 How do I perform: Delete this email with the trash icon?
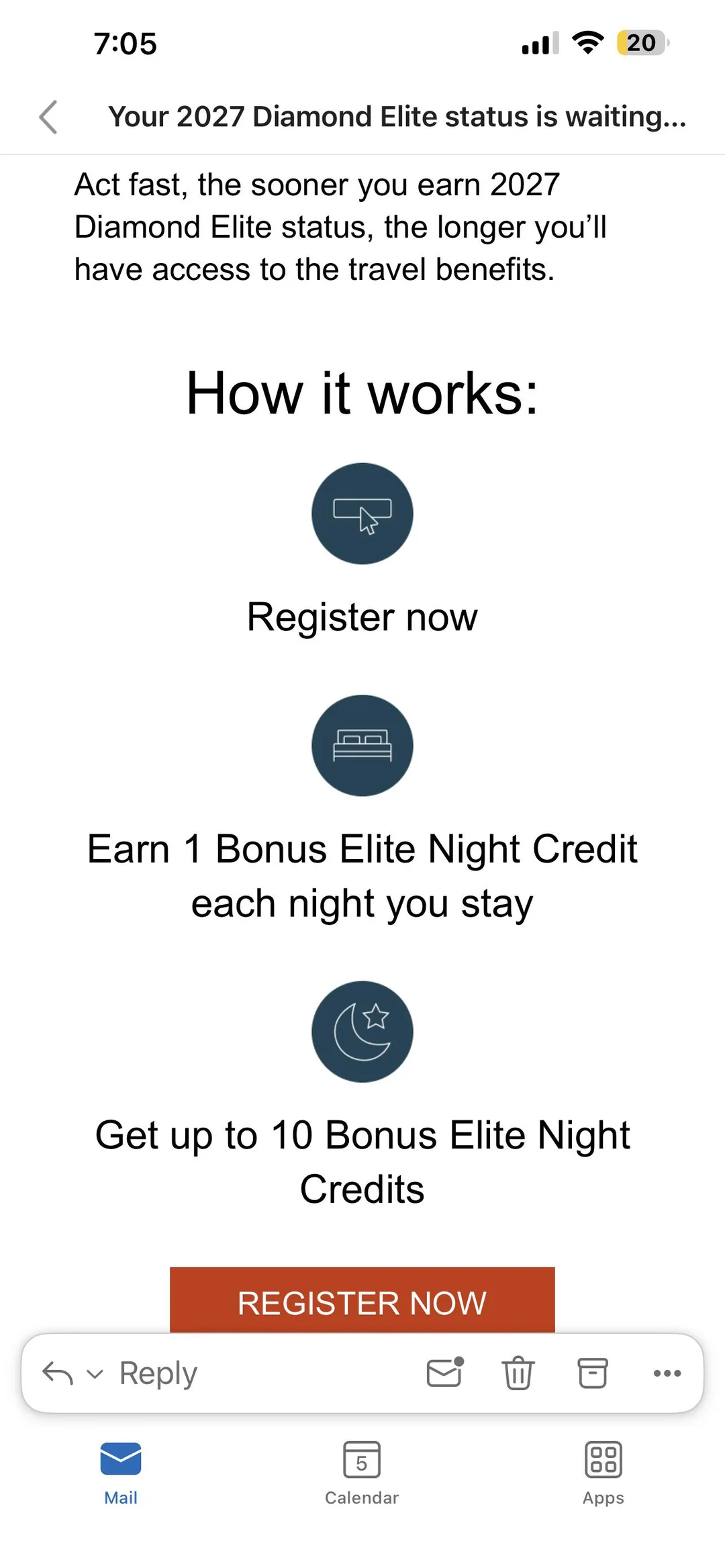[518, 1373]
